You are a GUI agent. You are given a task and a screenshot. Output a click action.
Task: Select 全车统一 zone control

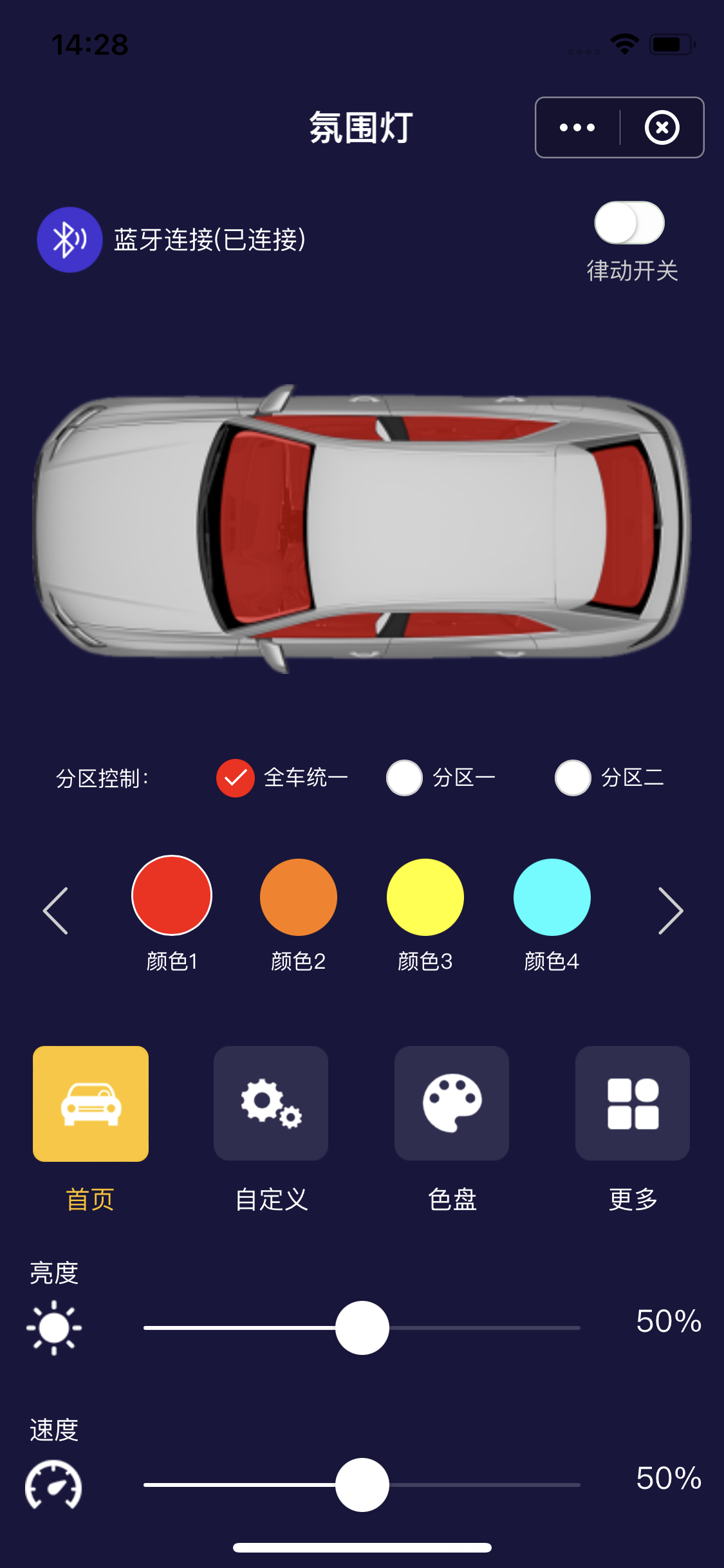coord(236,778)
